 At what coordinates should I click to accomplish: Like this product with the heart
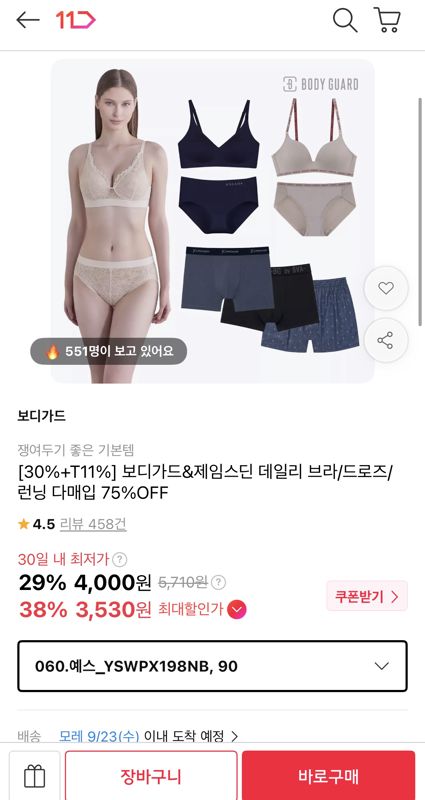386,288
